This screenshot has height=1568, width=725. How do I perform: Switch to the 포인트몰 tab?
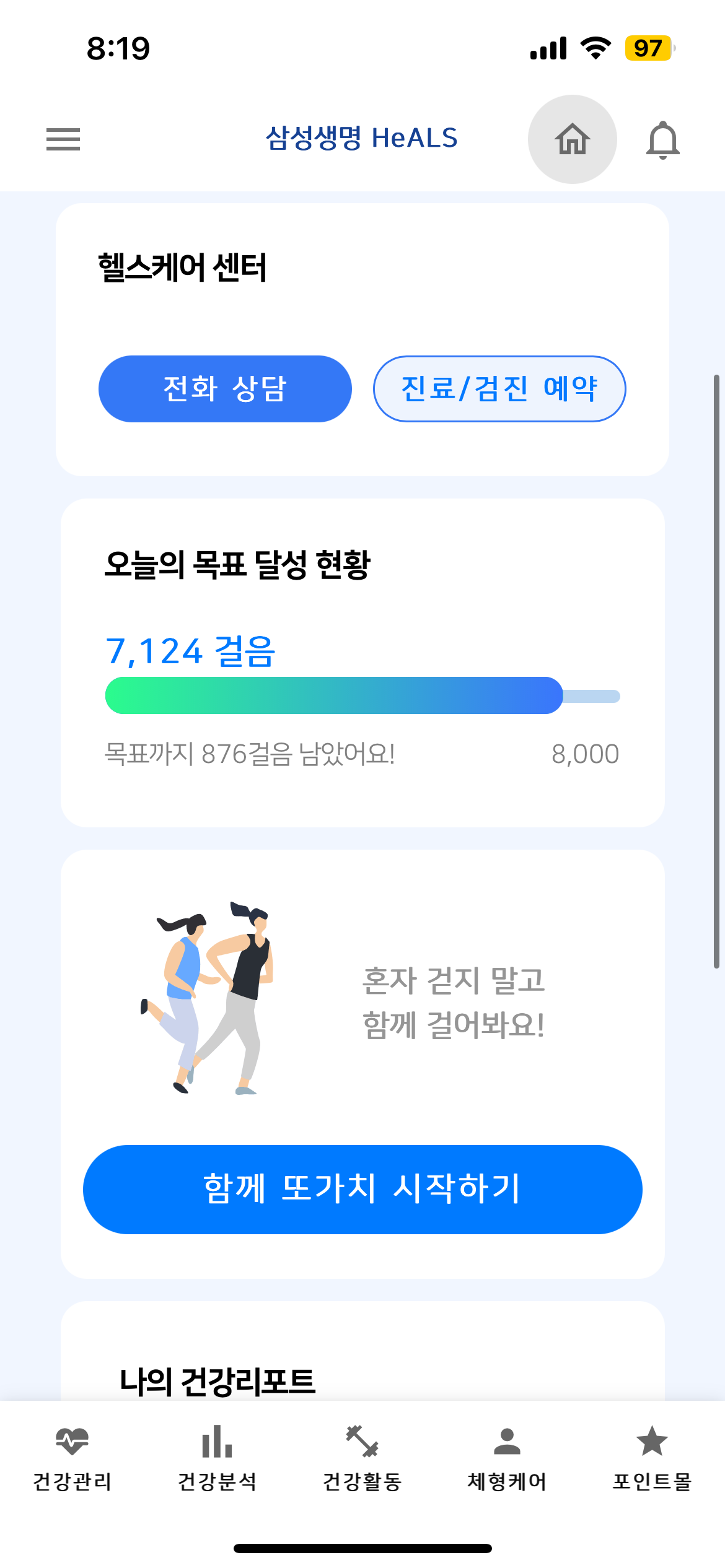pyautogui.click(x=652, y=1458)
